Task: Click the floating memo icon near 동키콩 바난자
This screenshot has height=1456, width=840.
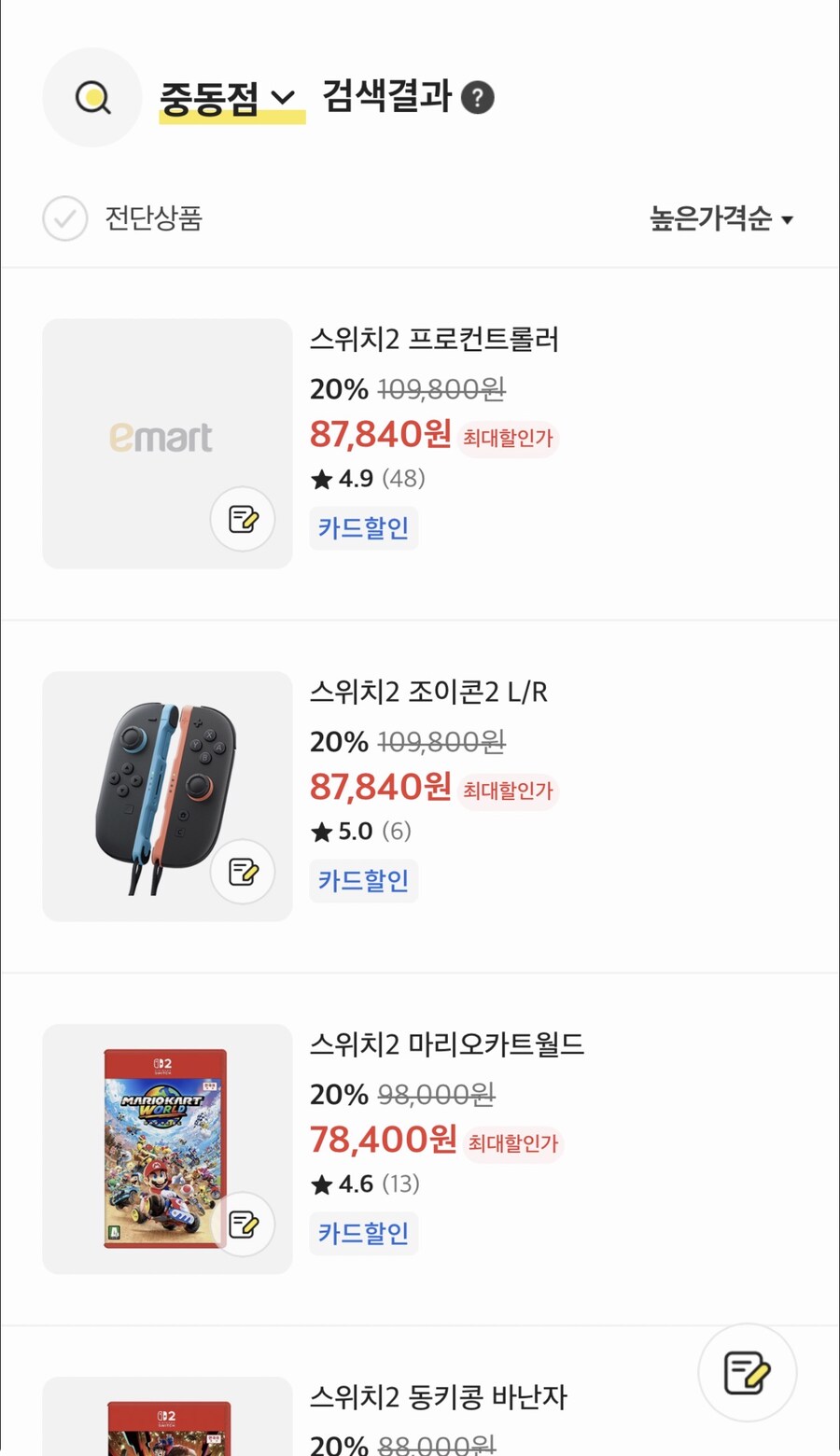Action: (746, 1370)
